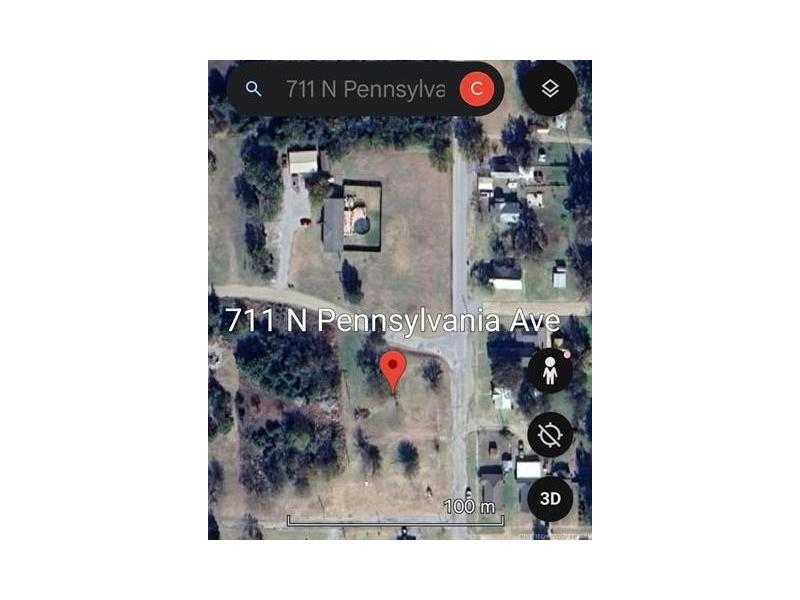Tap the red pin at 711 N Pennsylvania Ave
800x600 pixels.
point(393,369)
